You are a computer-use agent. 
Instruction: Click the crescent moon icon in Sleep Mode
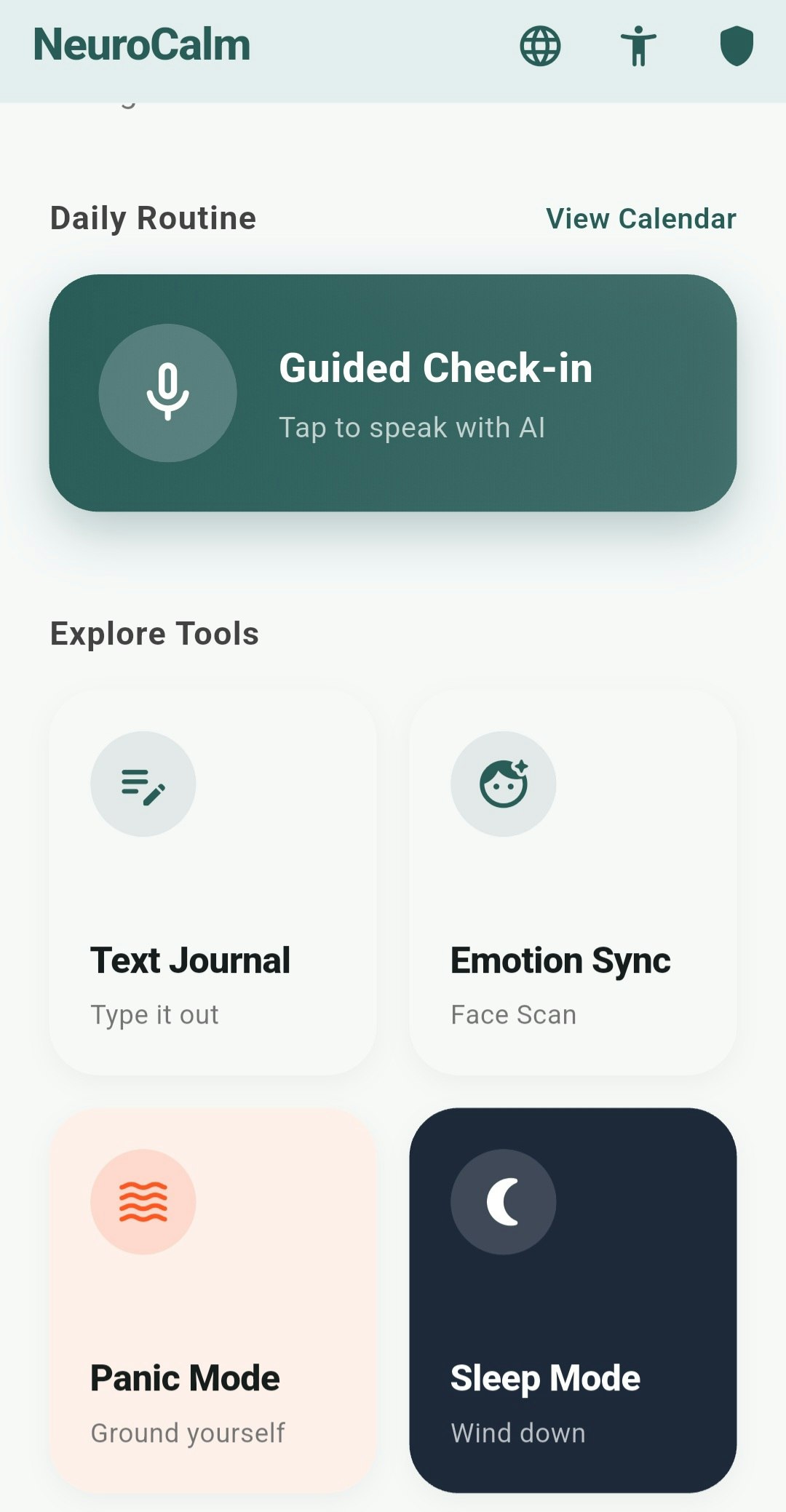click(x=503, y=1201)
